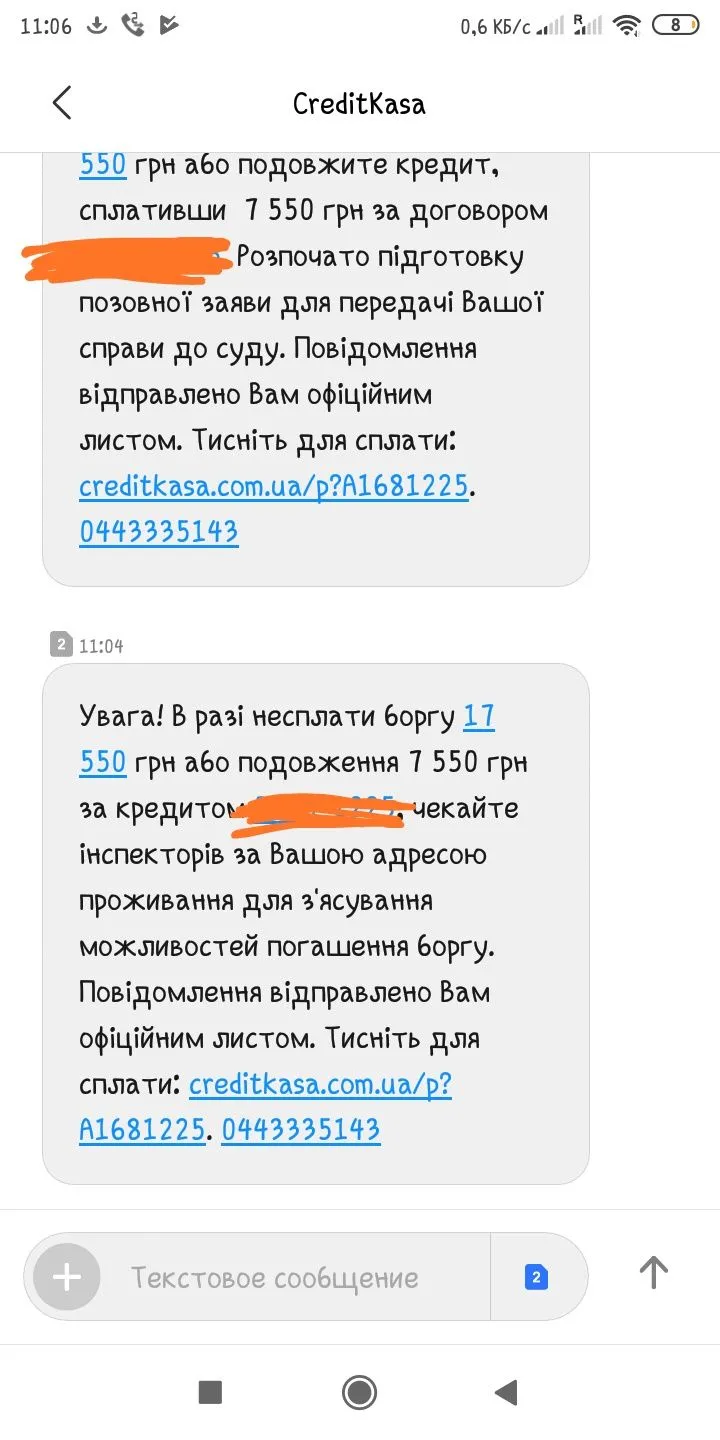
Task: Call 0443335143 from the 11:04 message
Action: pyautogui.click(x=300, y=1129)
